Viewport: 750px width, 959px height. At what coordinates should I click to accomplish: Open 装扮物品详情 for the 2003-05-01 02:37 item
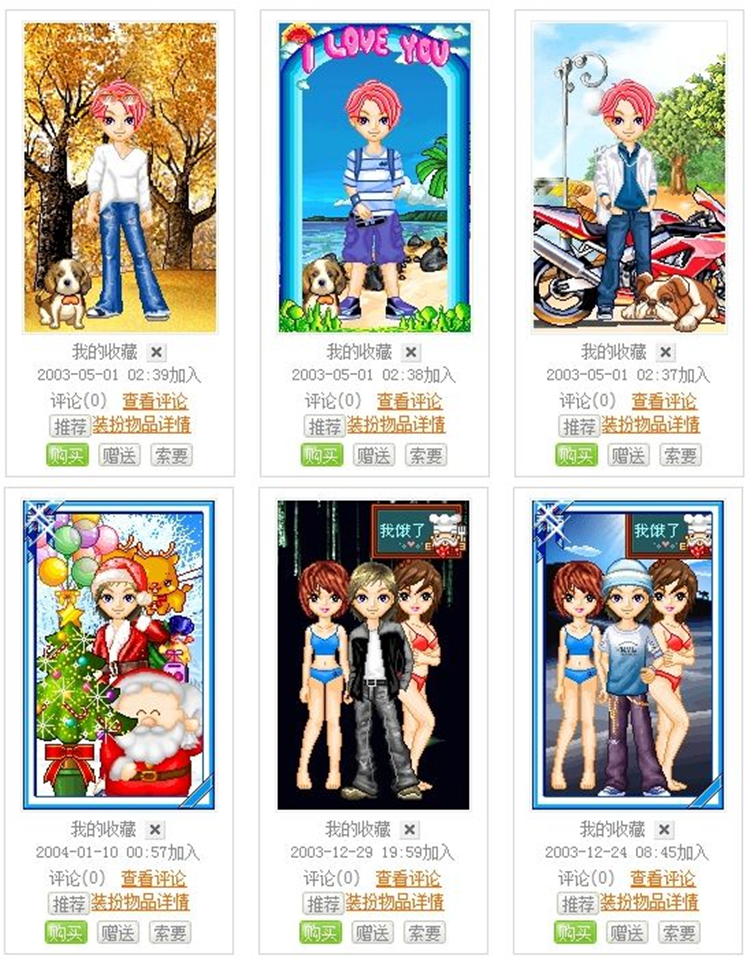[649, 425]
